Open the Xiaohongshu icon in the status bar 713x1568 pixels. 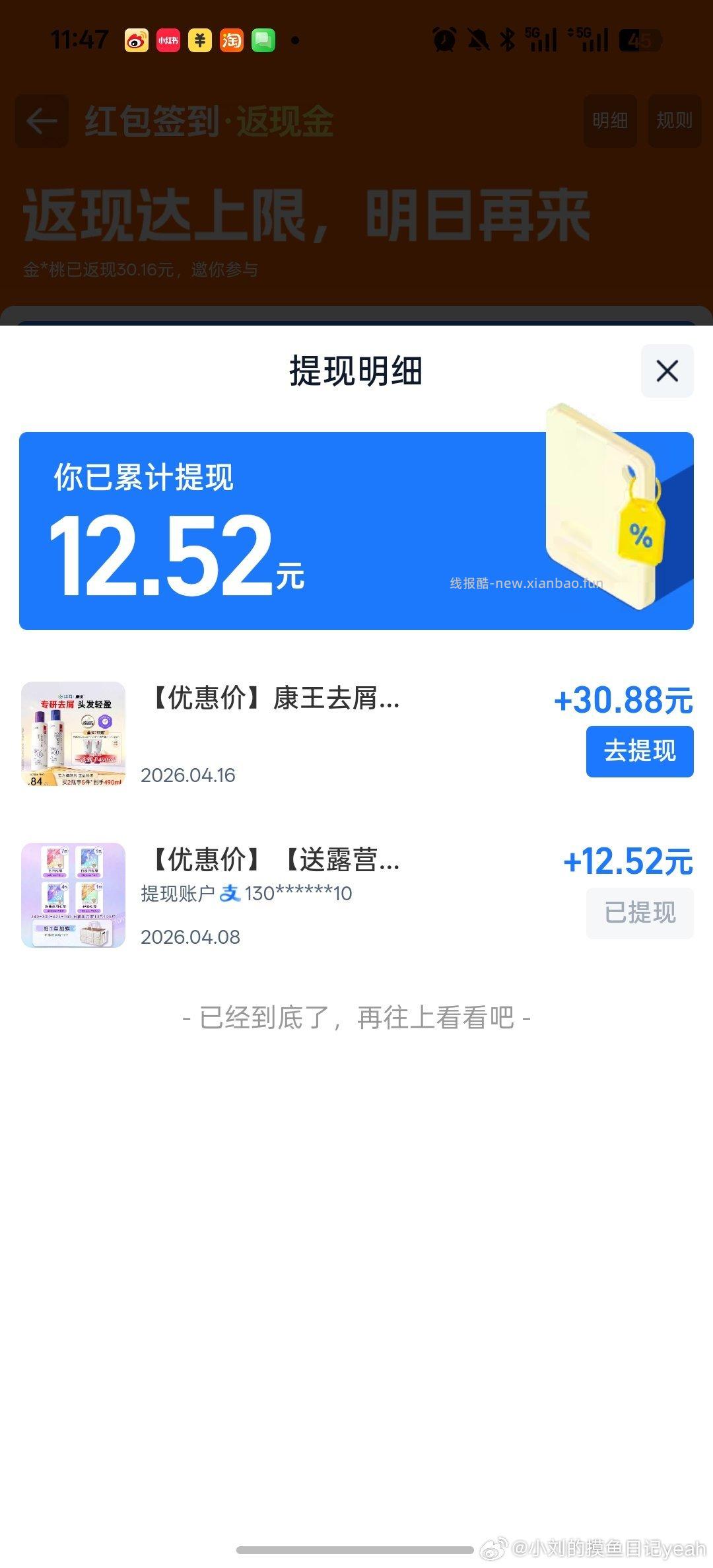coord(168,40)
